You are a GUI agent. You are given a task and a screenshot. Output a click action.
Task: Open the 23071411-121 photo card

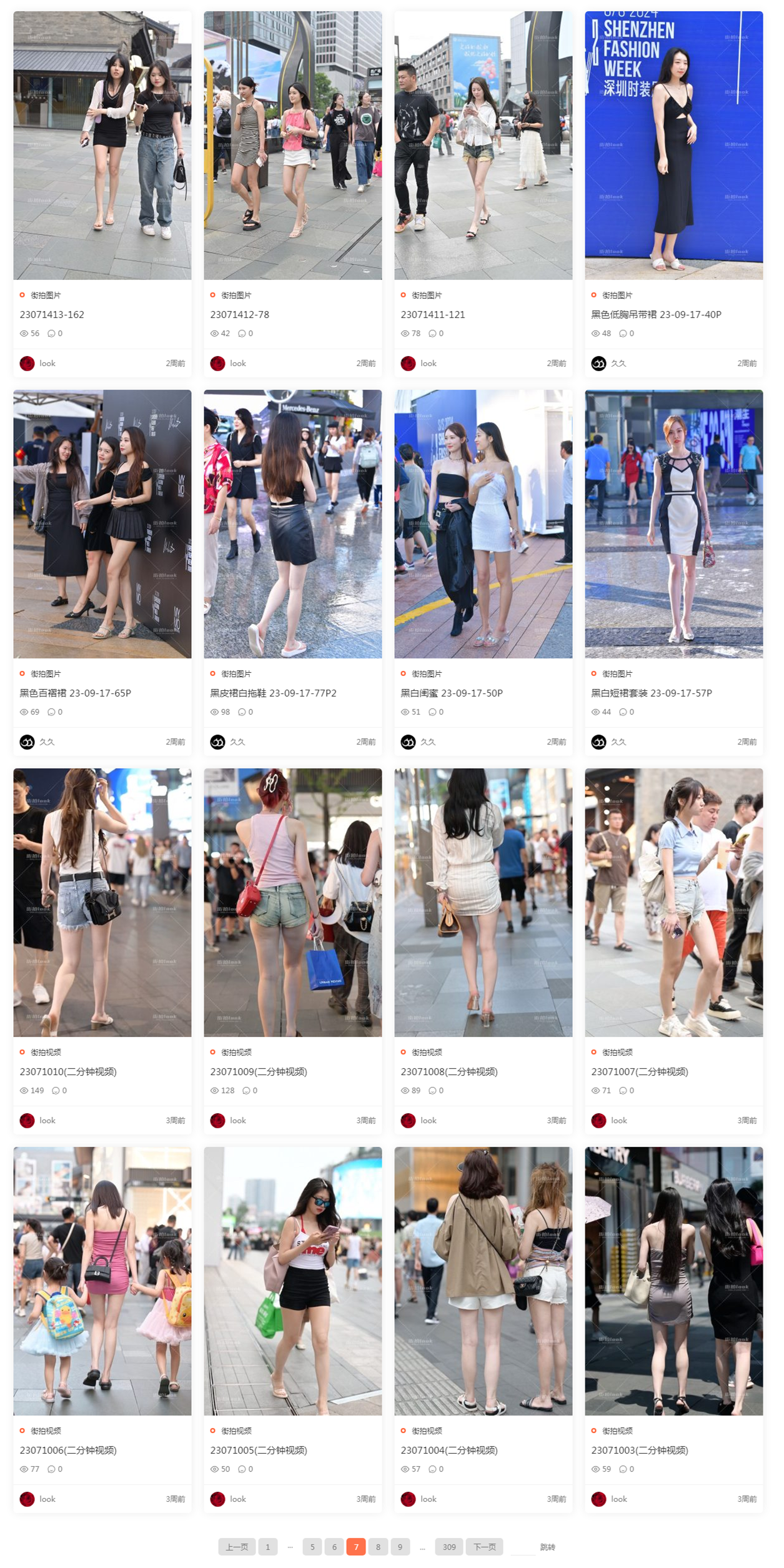click(432, 314)
